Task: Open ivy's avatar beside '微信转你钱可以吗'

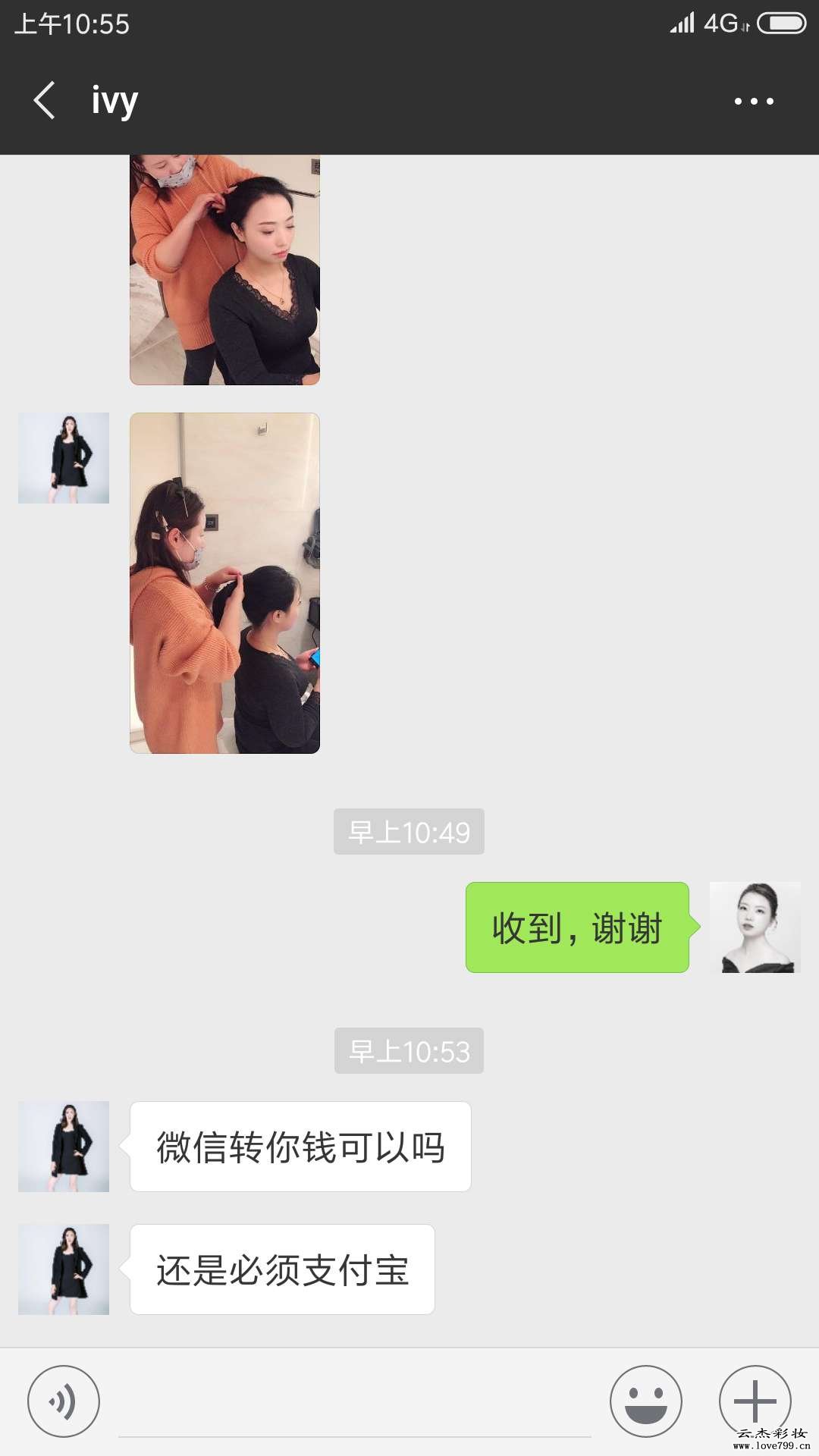Action: pos(64,1146)
